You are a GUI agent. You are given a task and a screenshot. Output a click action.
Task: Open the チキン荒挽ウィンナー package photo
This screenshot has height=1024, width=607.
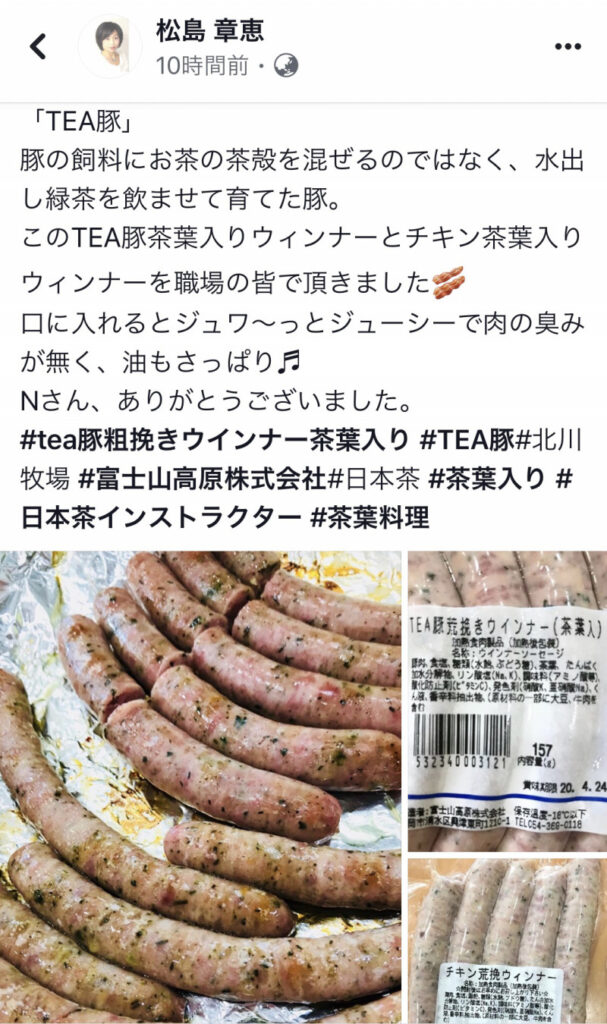pos(506,940)
